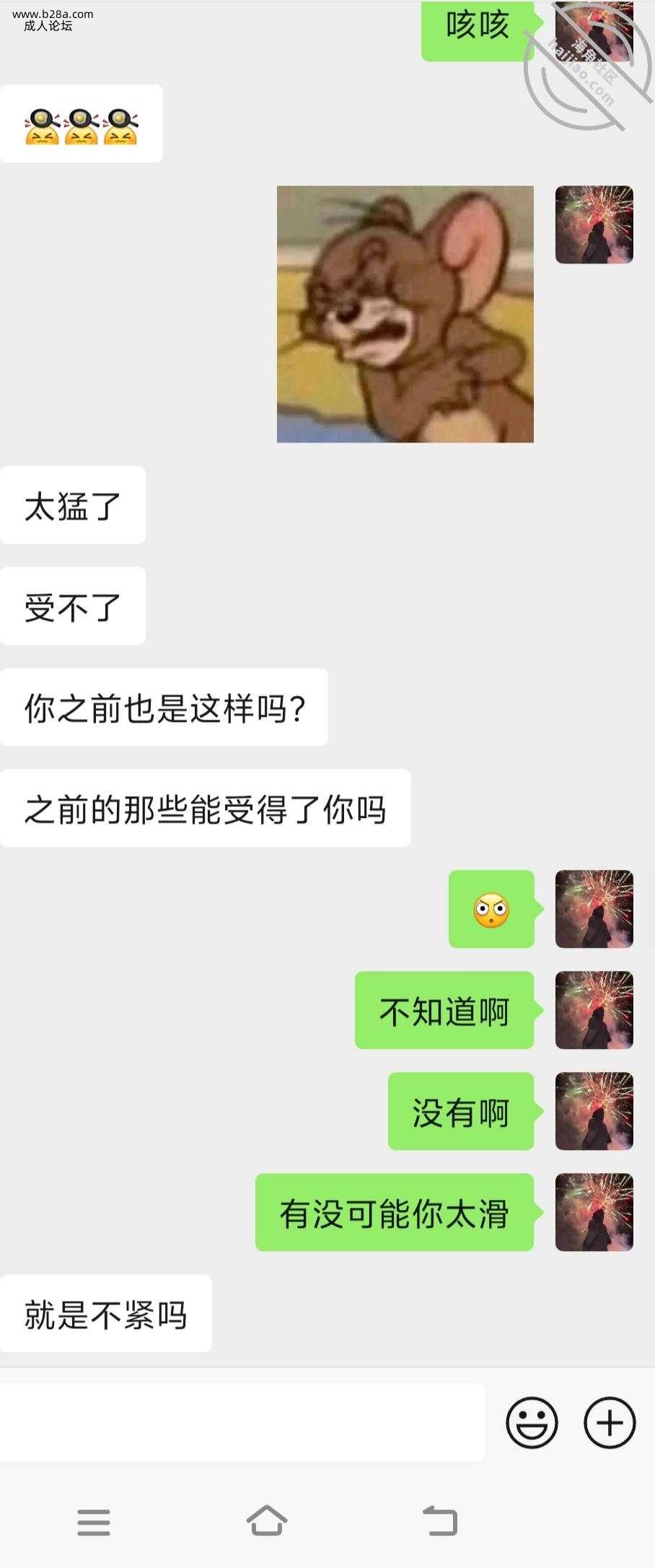Viewport: 655px width, 1568px height.
Task: Open the Jerry mouse sticker image
Action: click(405, 314)
